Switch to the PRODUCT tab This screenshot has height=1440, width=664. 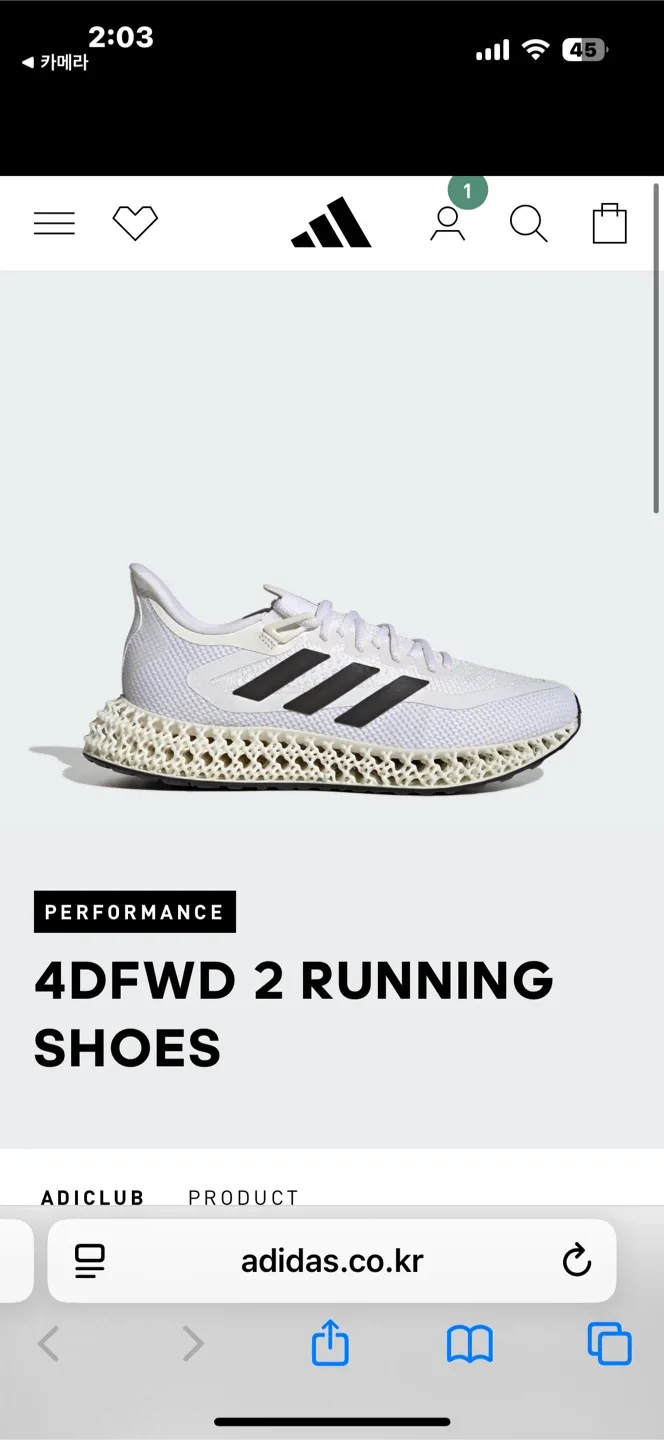243,1197
